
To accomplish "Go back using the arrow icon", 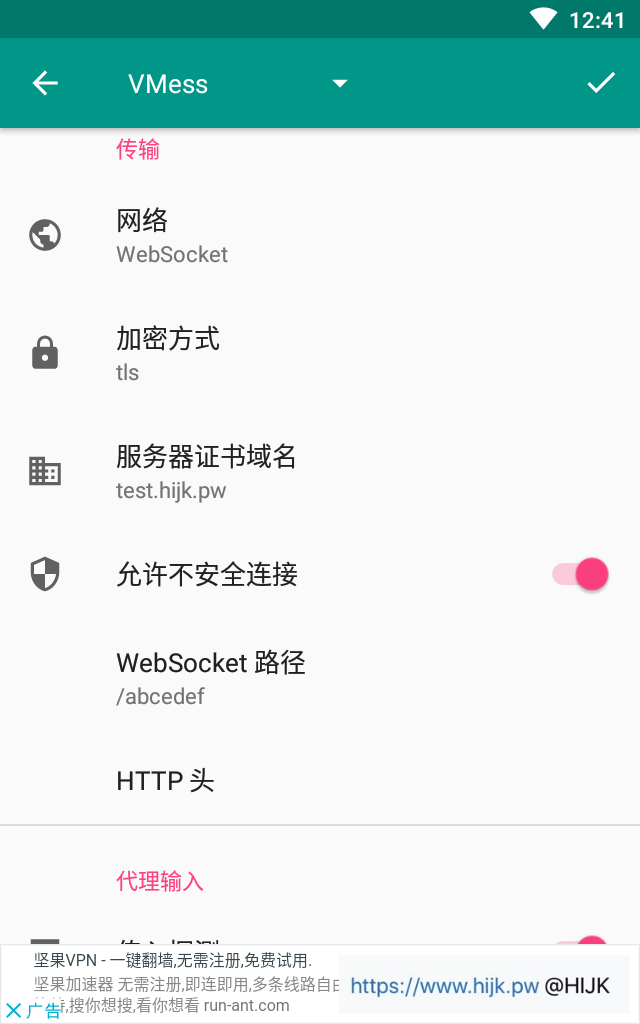I will [x=45, y=83].
